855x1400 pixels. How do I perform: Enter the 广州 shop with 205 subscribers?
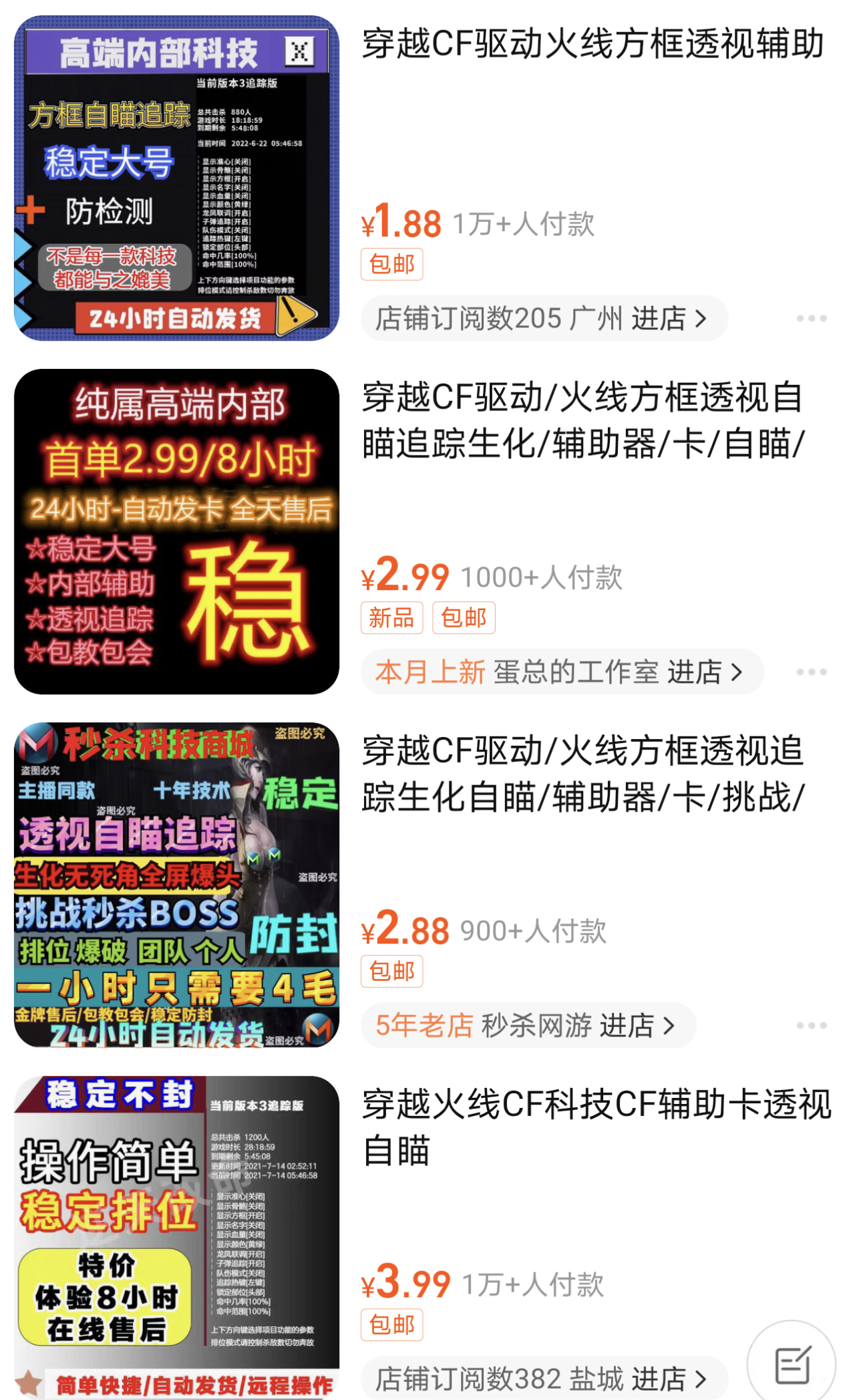tap(544, 318)
